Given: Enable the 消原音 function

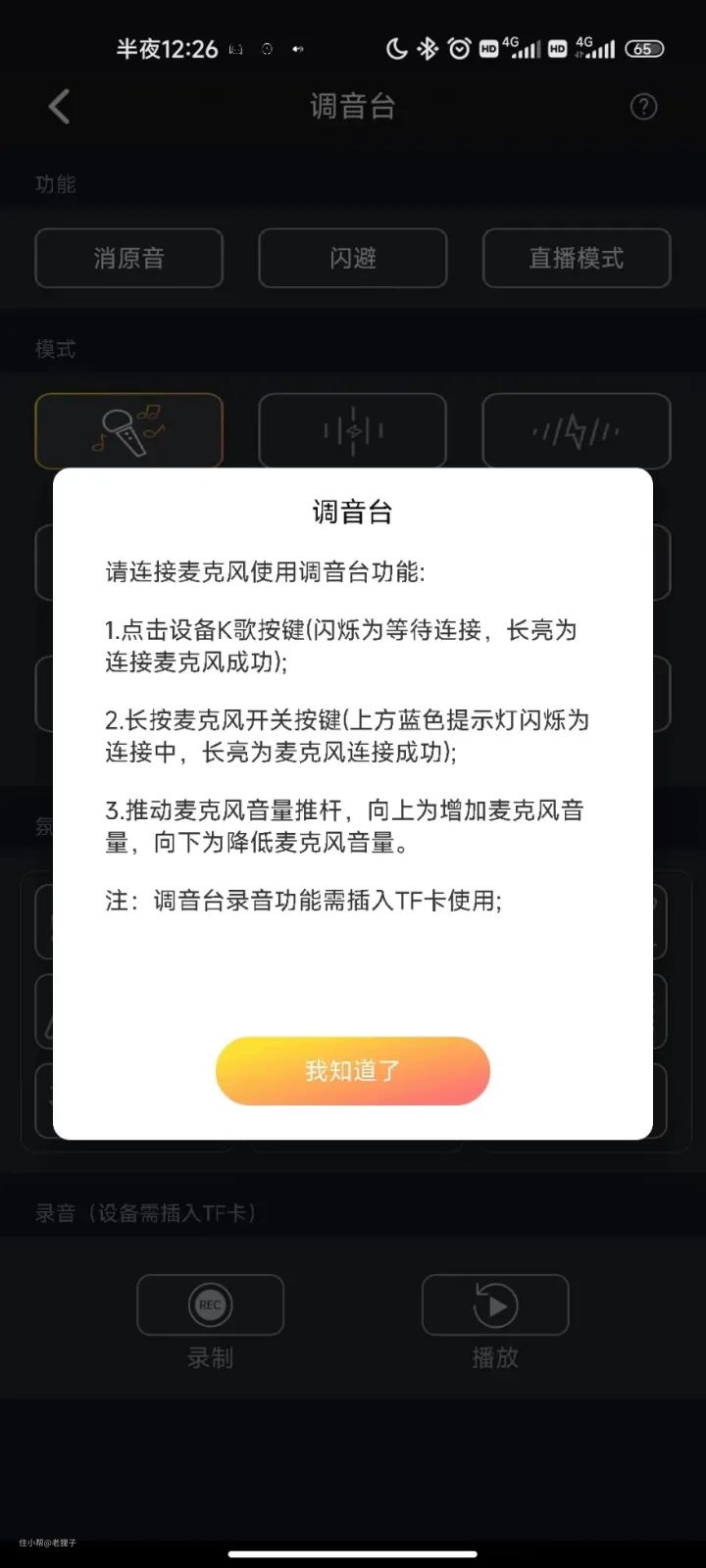Looking at the screenshot, I should 128,258.
